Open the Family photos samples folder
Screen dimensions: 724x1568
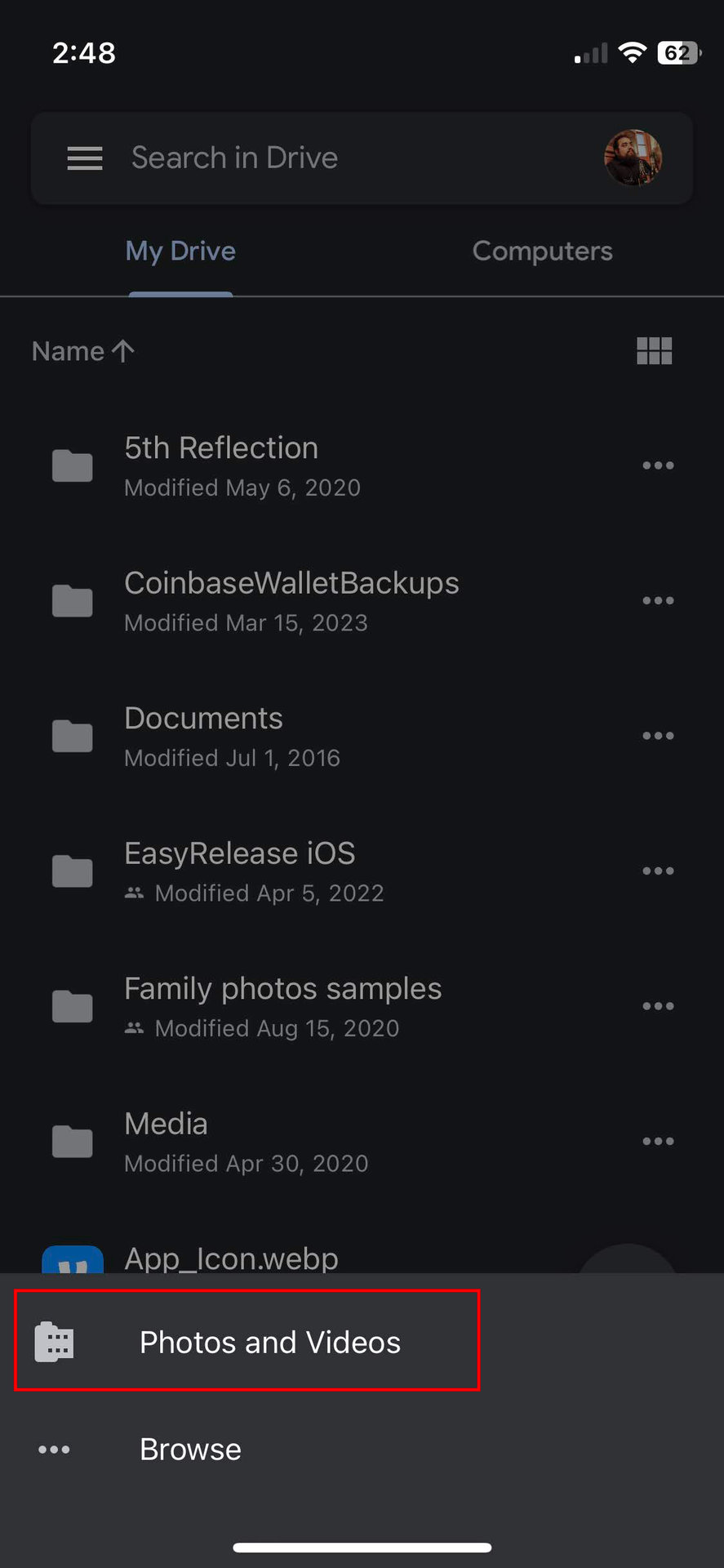[x=282, y=1006]
